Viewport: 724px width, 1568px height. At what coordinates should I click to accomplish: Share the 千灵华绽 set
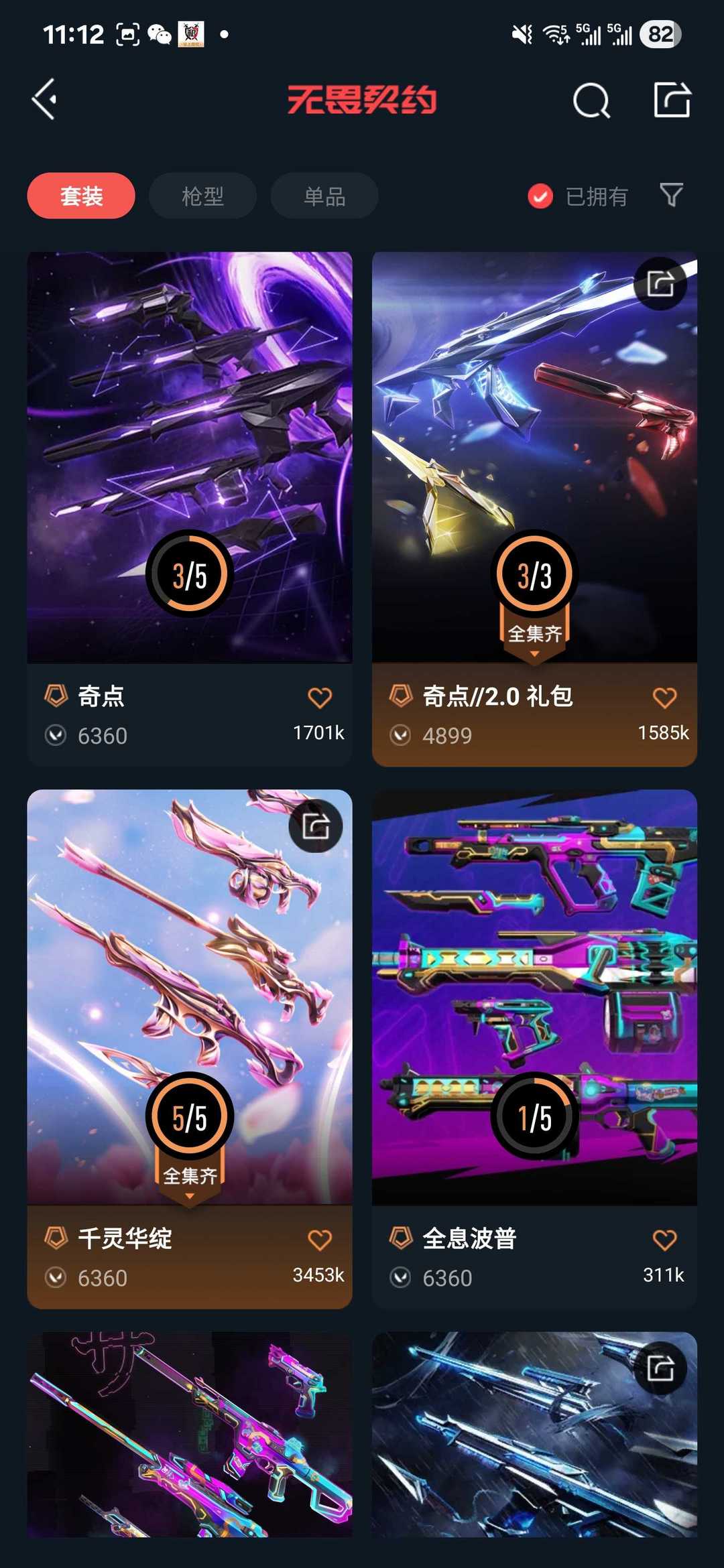316,826
